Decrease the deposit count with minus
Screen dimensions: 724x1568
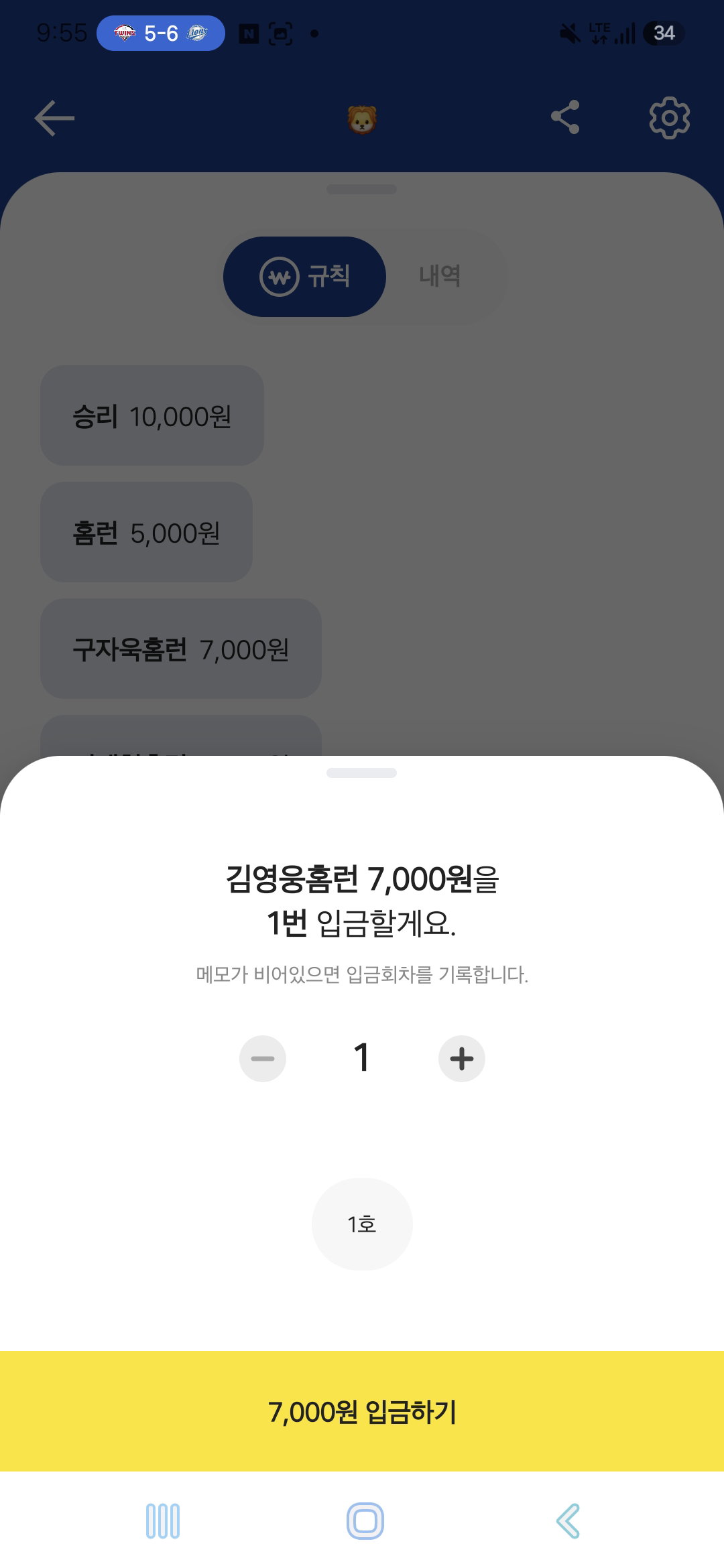pyautogui.click(x=263, y=1059)
